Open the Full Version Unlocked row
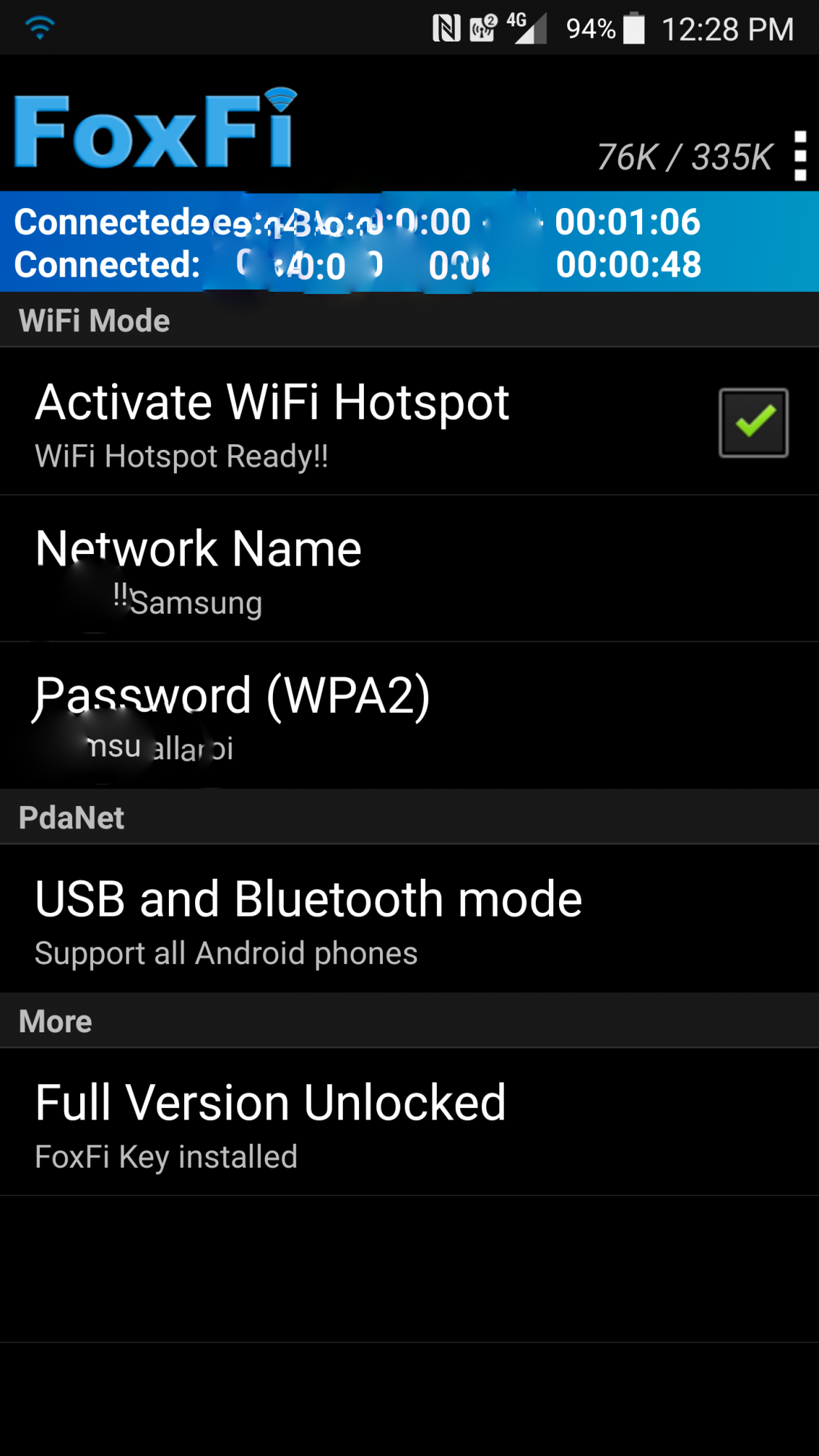This screenshot has height=1456, width=819. click(x=408, y=1123)
